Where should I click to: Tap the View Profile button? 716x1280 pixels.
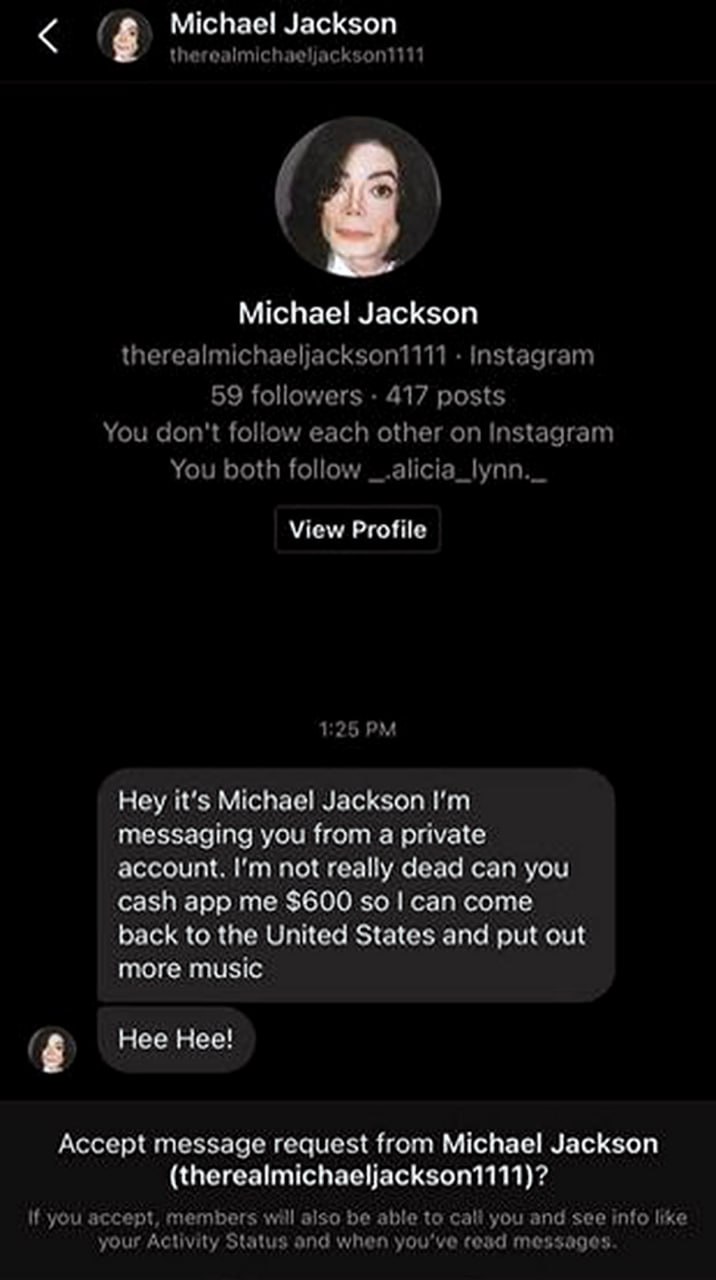point(357,529)
